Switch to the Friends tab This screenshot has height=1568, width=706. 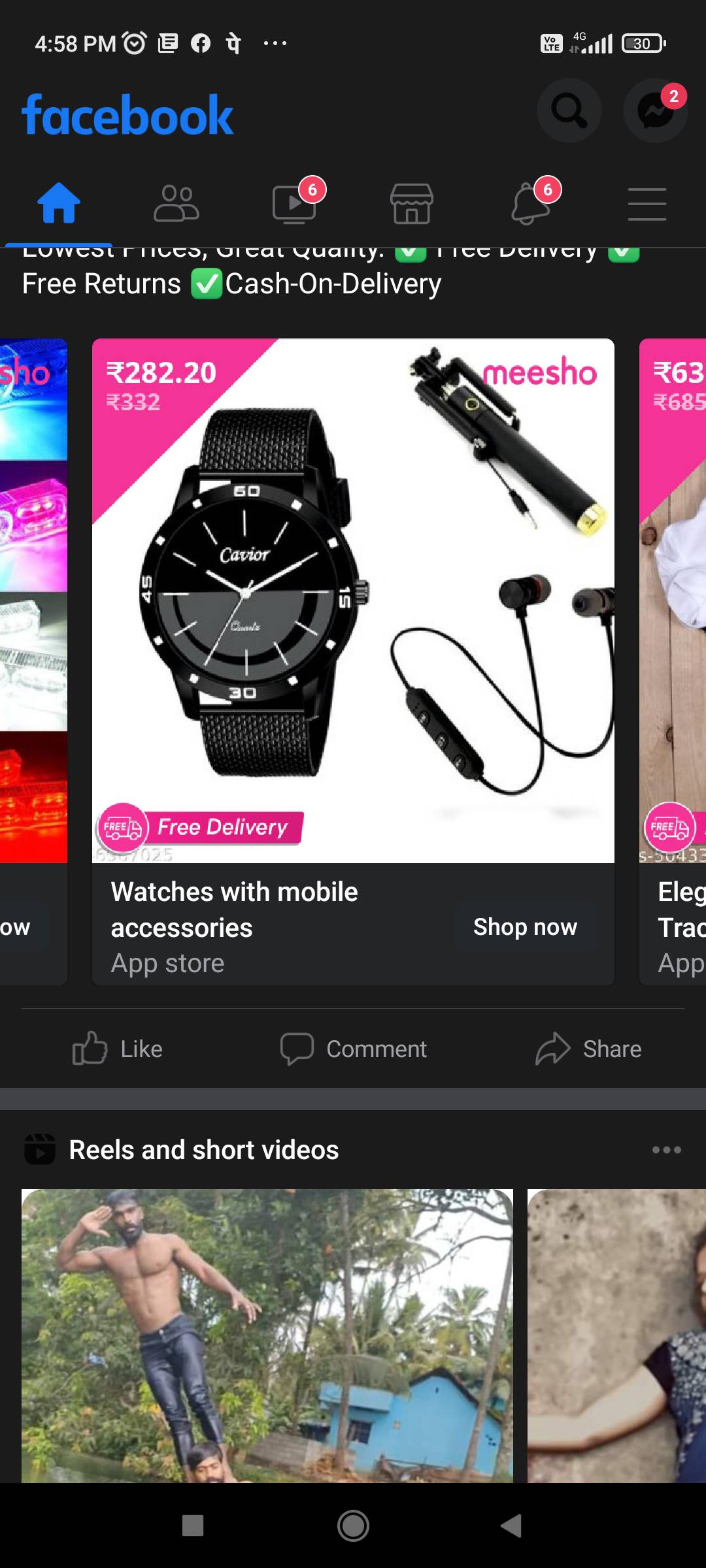point(176,203)
